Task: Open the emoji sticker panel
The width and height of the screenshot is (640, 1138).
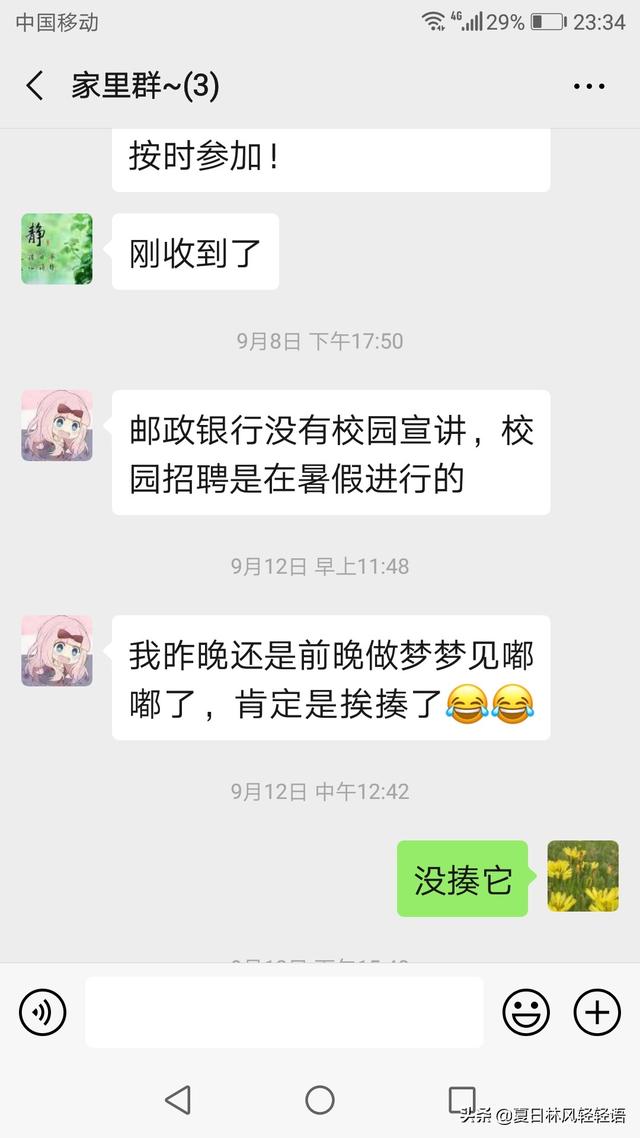Action: (x=526, y=1012)
